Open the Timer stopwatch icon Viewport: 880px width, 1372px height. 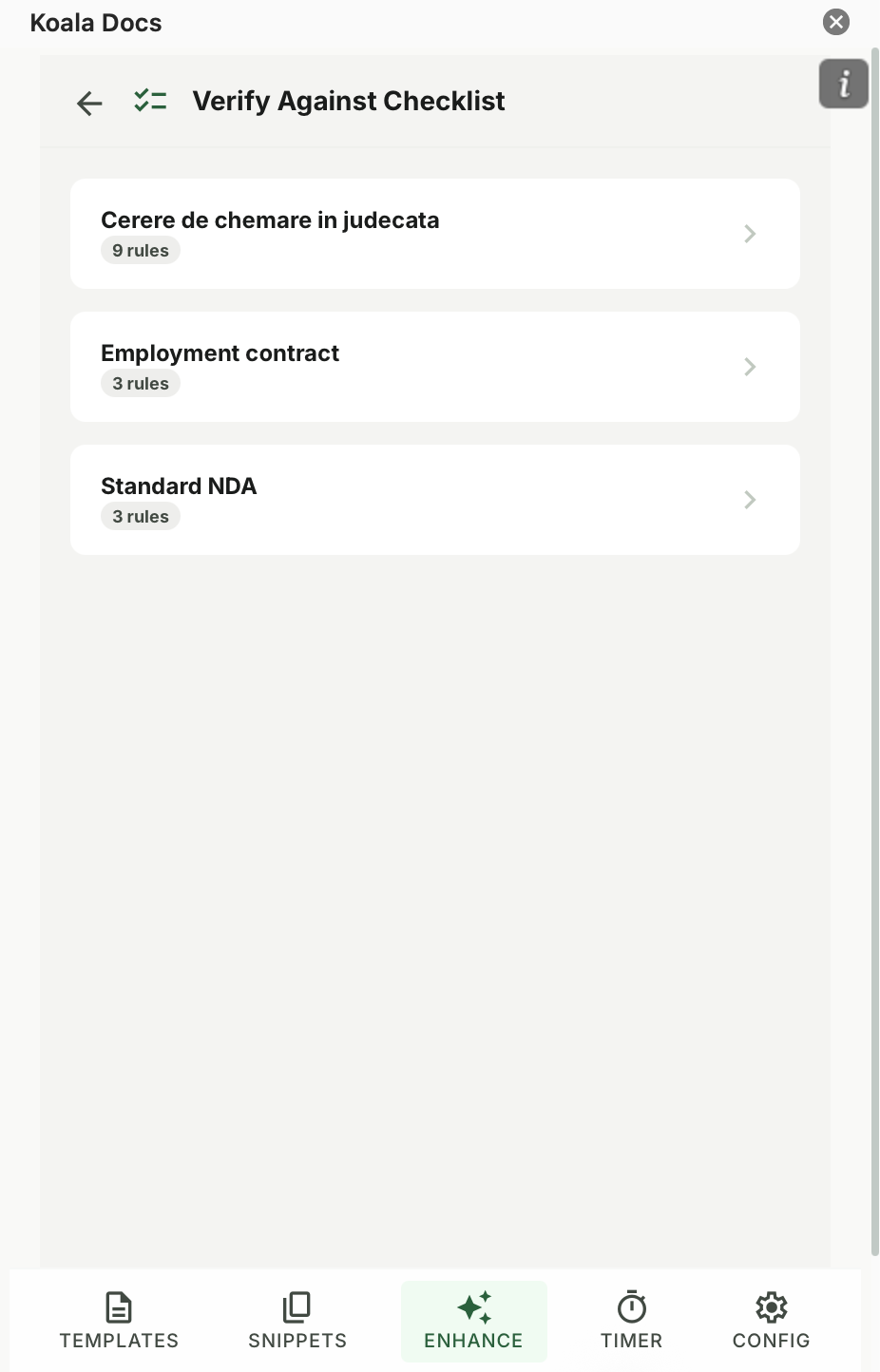pyautogui.click(x=631, y=1307)
